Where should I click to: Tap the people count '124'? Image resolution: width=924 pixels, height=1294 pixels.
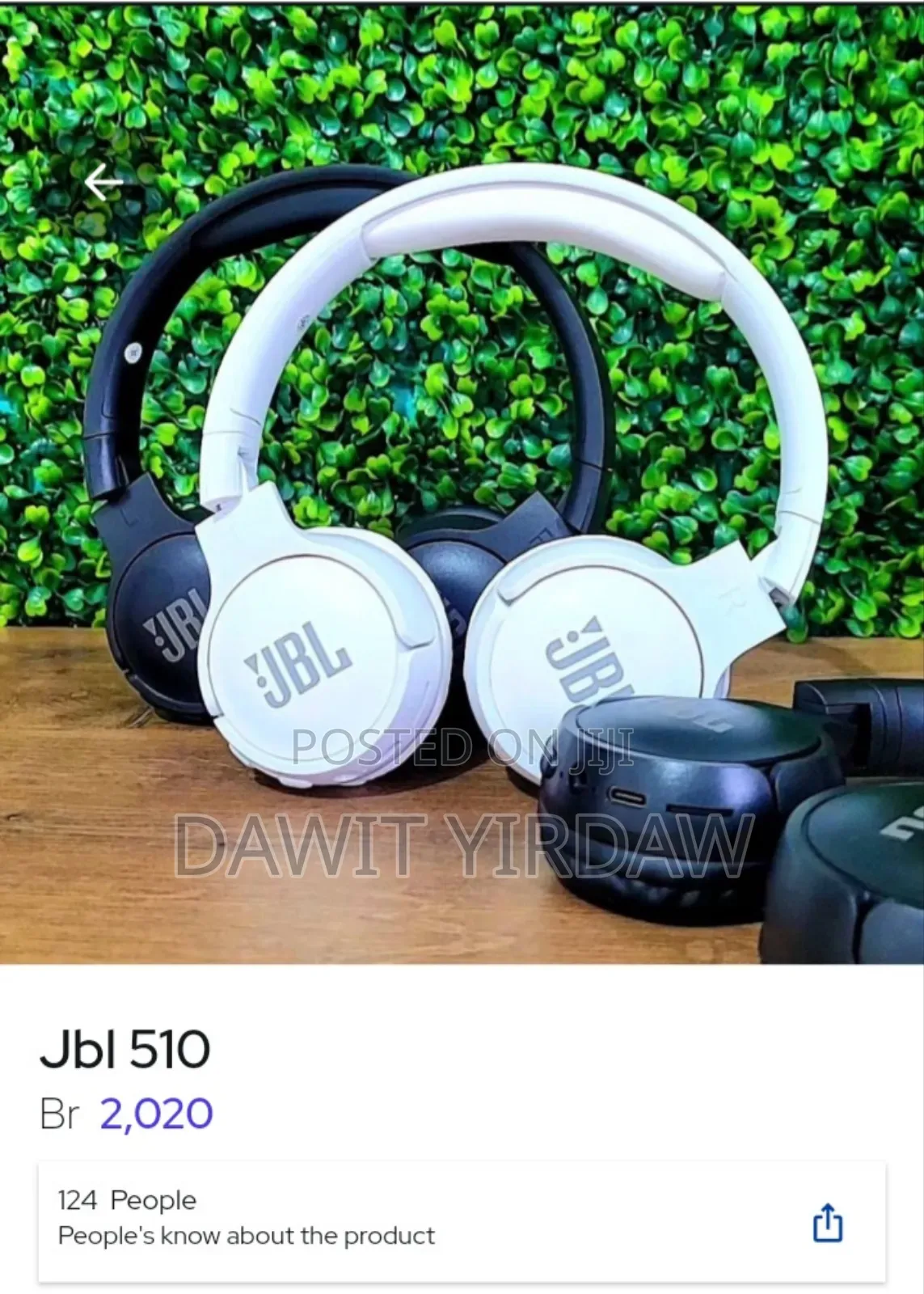(77, 1200)
